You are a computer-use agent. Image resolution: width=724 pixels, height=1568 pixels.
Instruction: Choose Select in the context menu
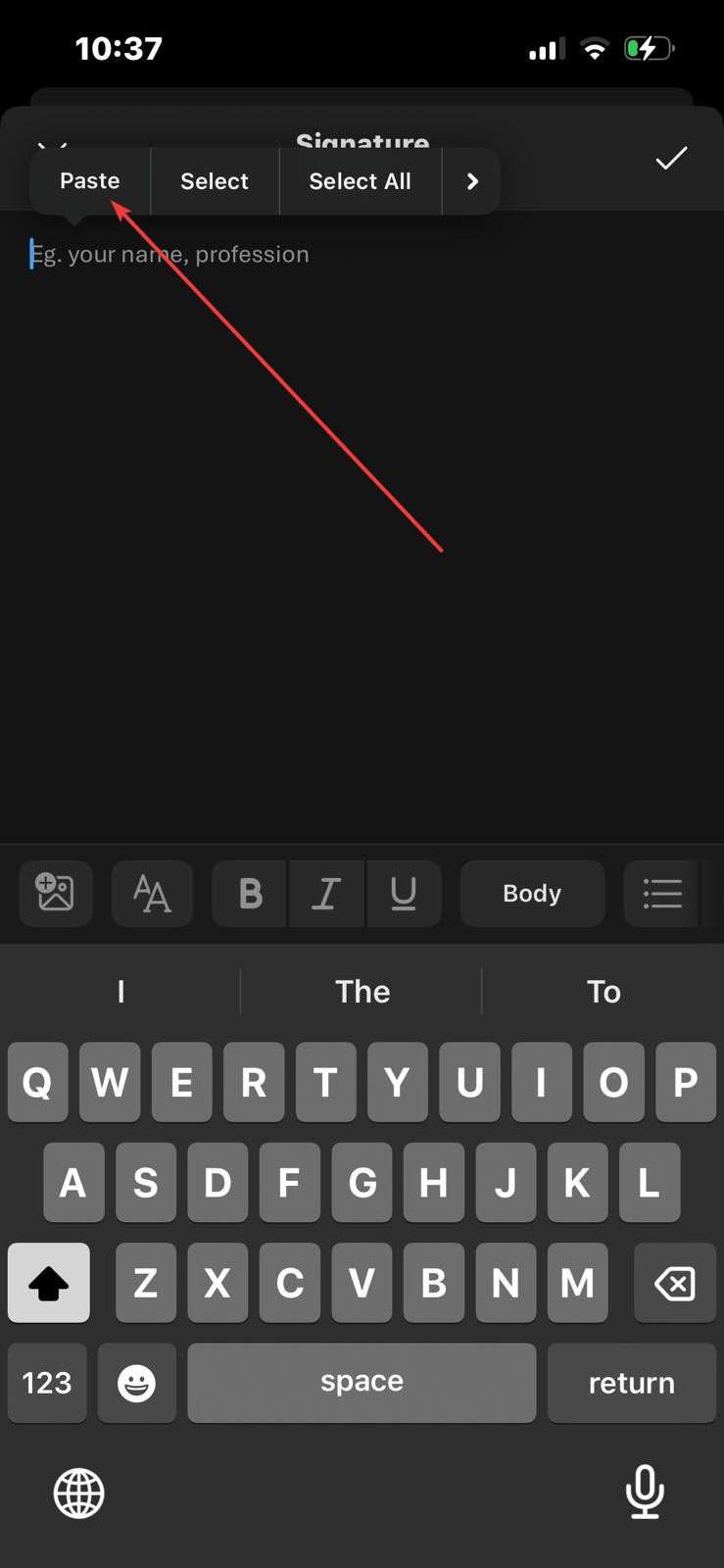(215, 181)
